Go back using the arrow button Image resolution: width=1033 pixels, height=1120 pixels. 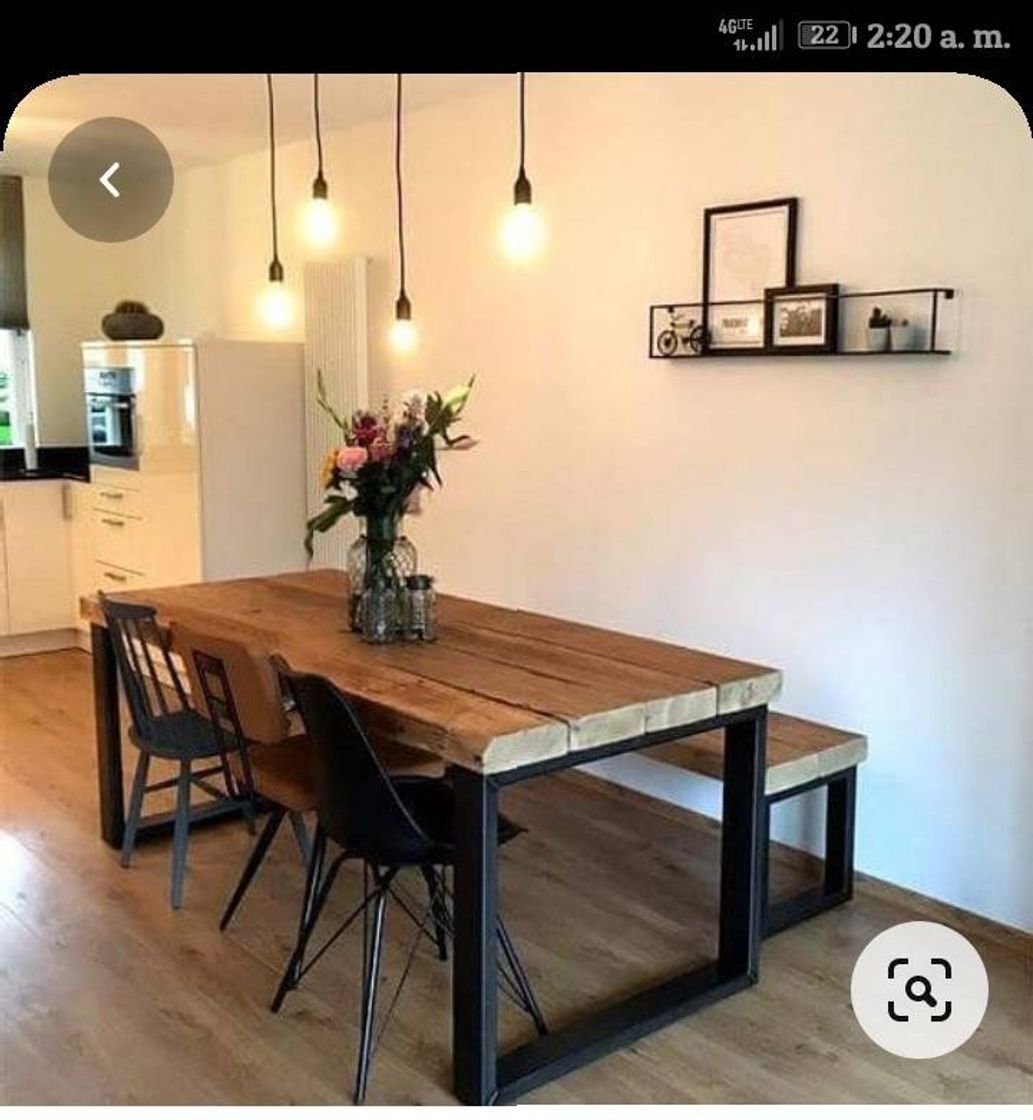point(110,180)
